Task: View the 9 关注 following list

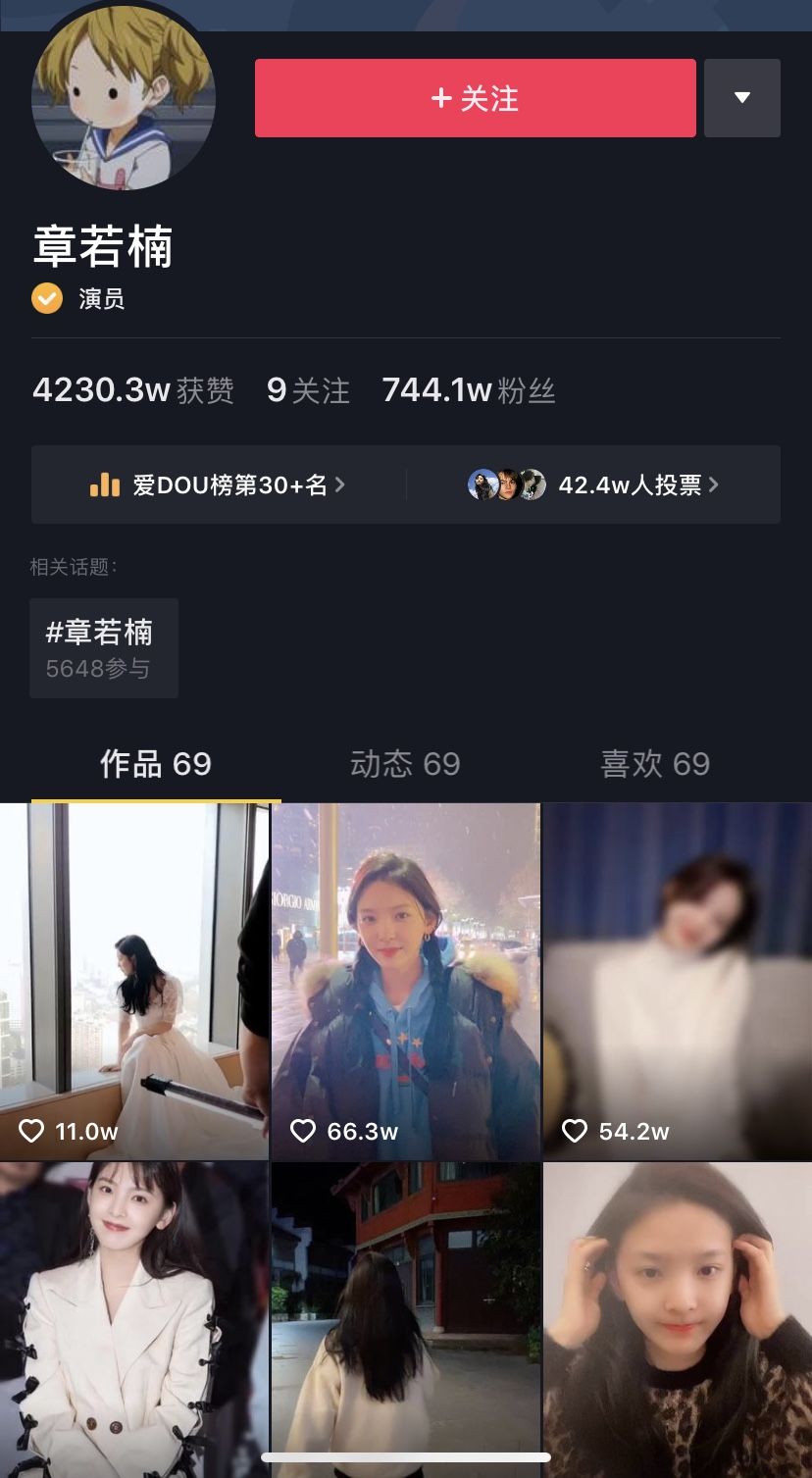Action: (x=308, y=390)
